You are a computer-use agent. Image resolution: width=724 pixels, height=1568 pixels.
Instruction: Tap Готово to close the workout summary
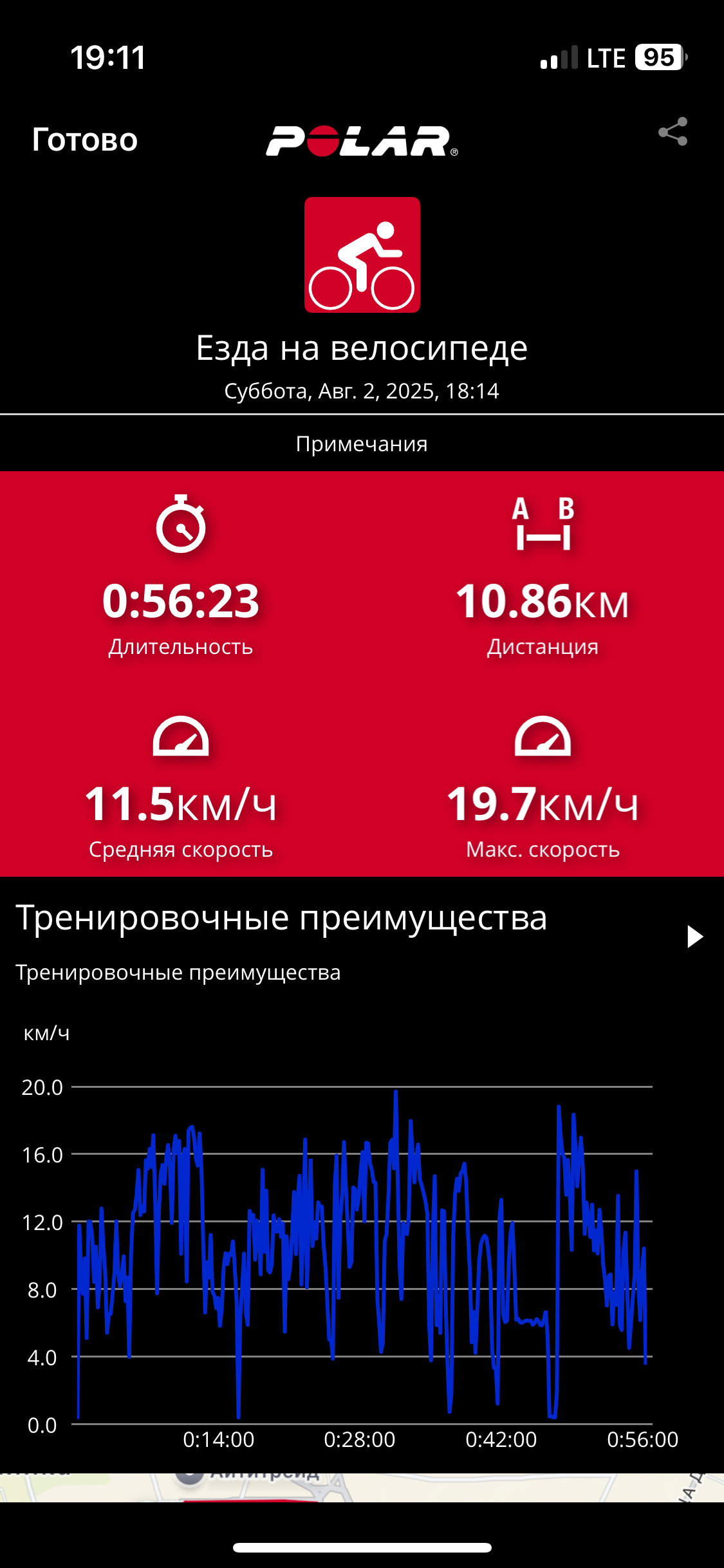point(85,140)
